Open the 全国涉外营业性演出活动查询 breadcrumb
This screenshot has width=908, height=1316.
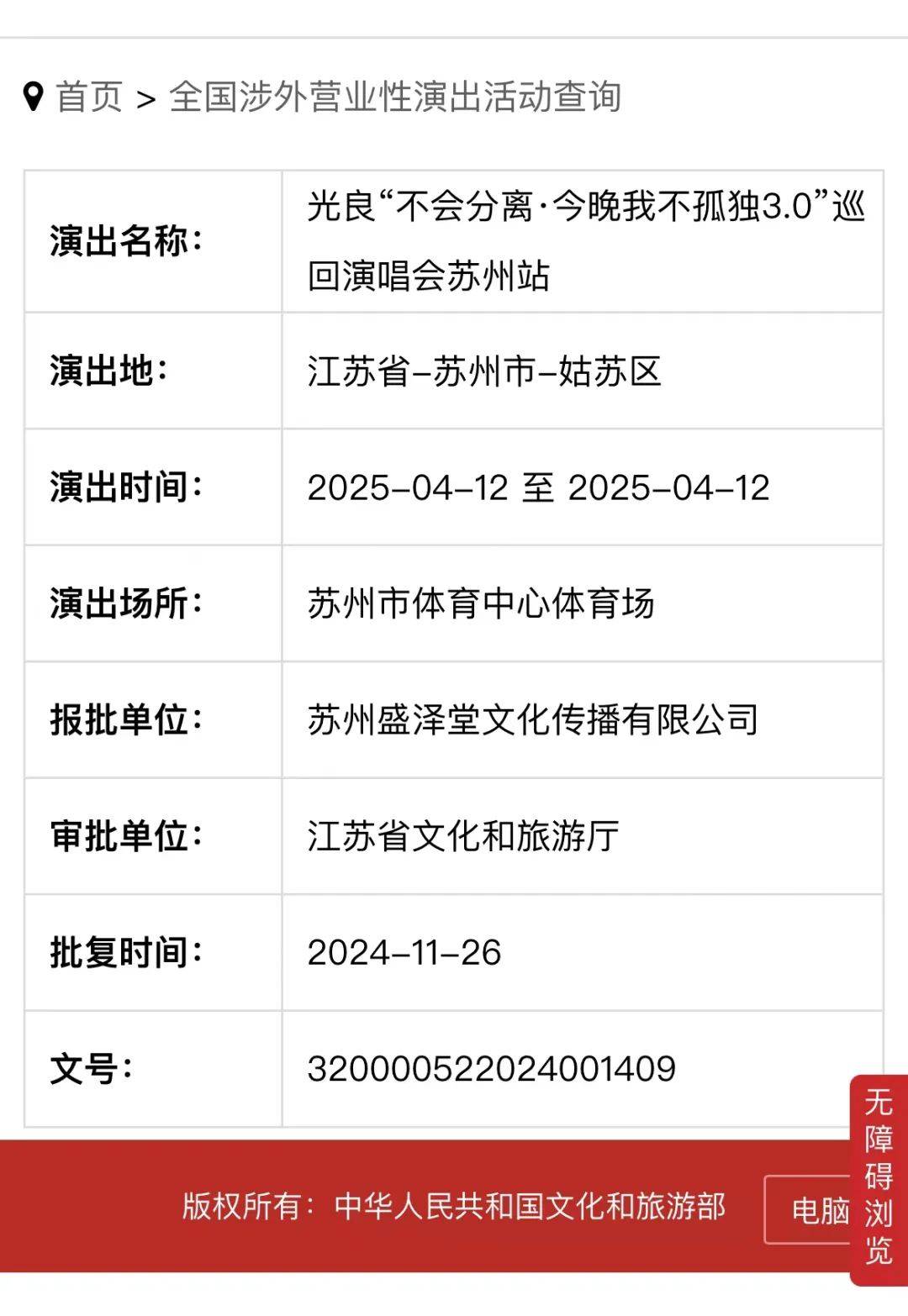(395, 97)
